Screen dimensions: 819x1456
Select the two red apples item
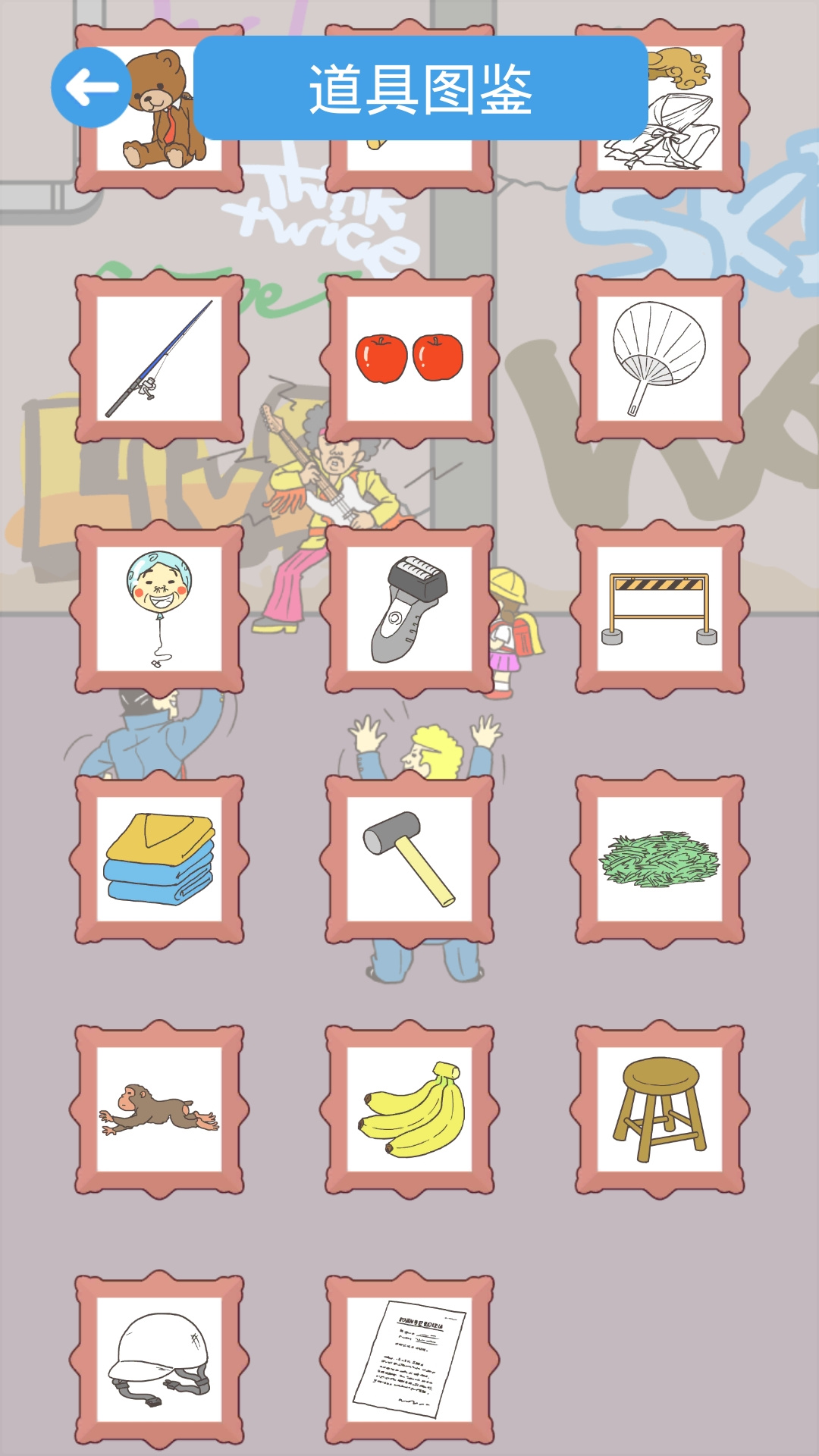point(409,358)
